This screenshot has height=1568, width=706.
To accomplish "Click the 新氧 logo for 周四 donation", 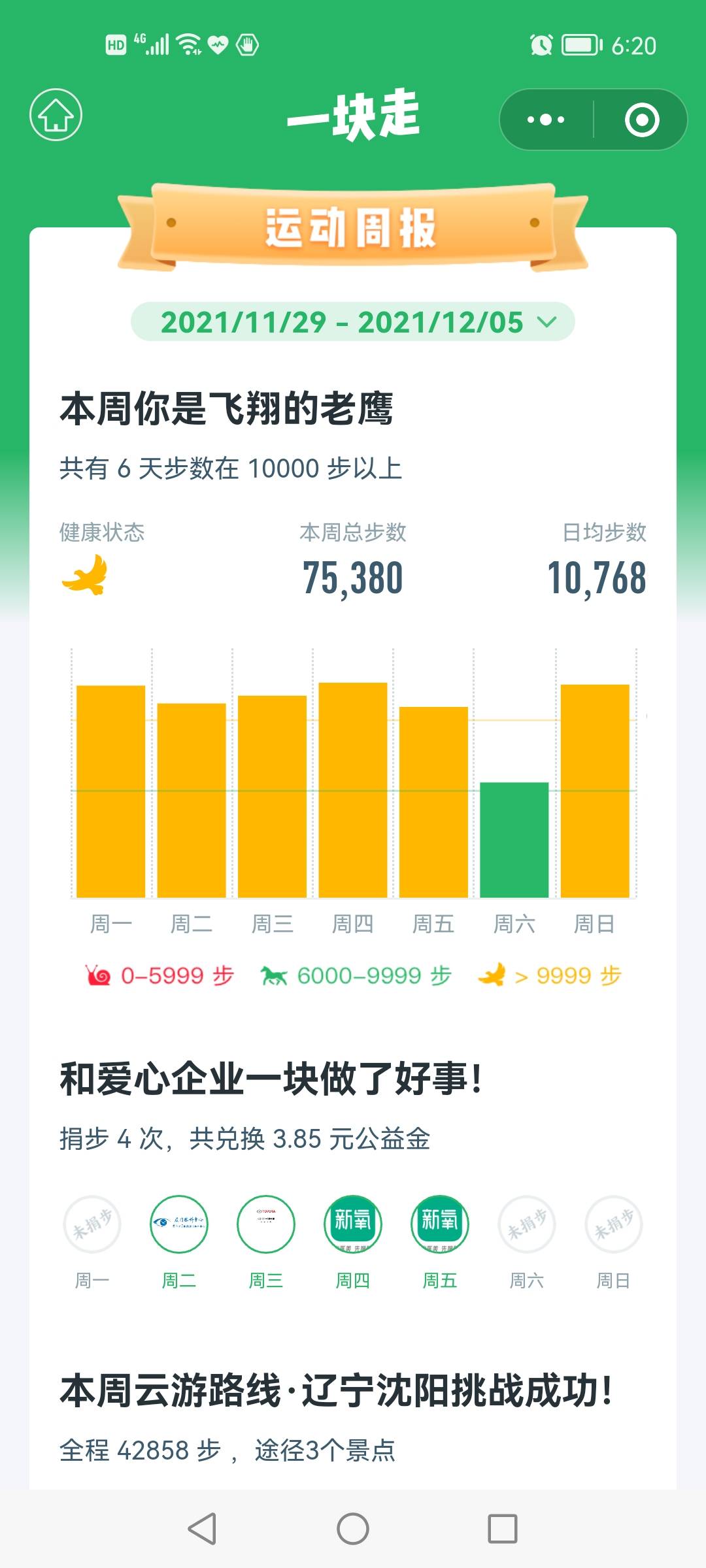I will click(x=353, y=1223).
